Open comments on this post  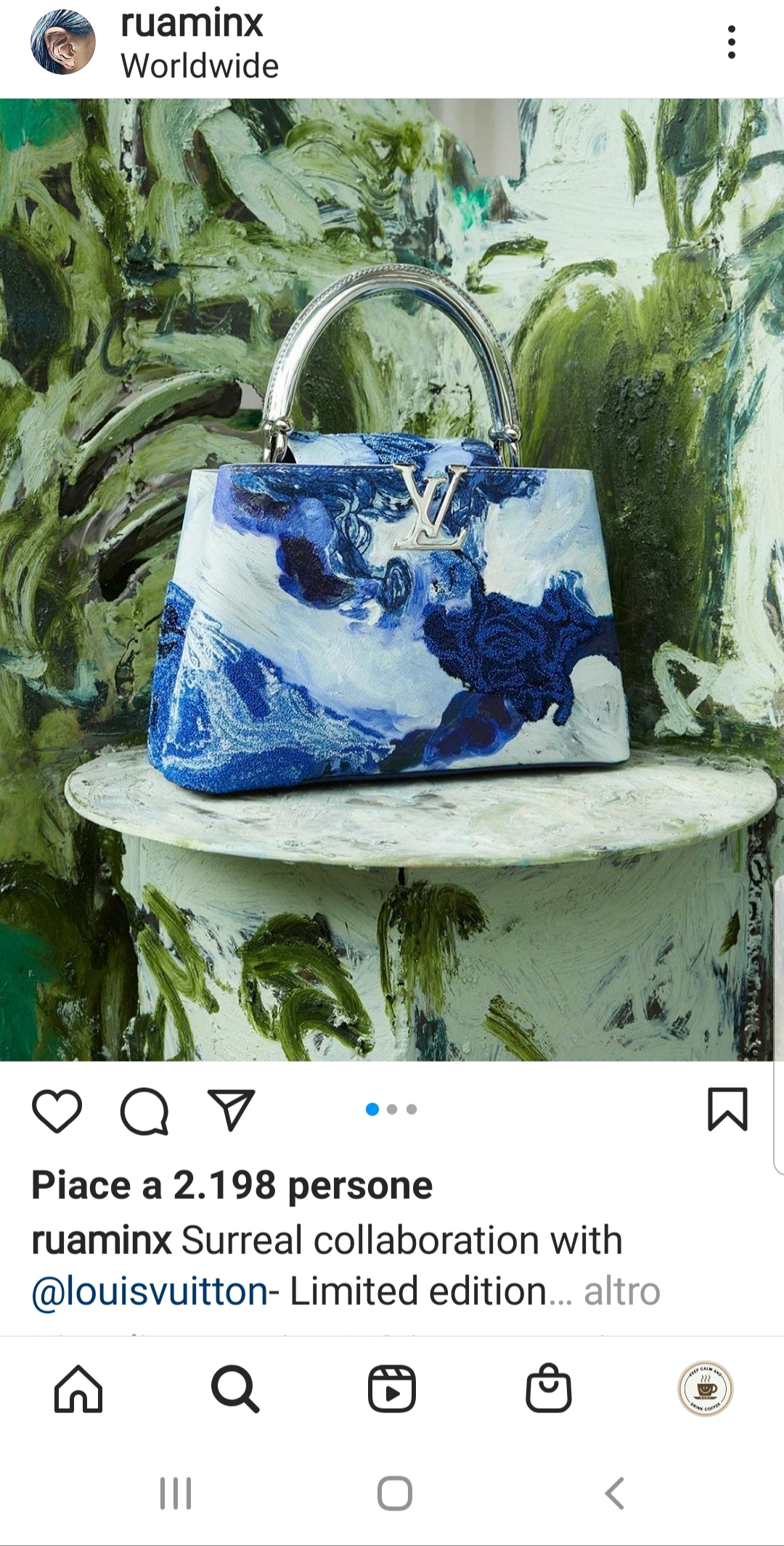pyautogui.click(x=144, y=1110)
